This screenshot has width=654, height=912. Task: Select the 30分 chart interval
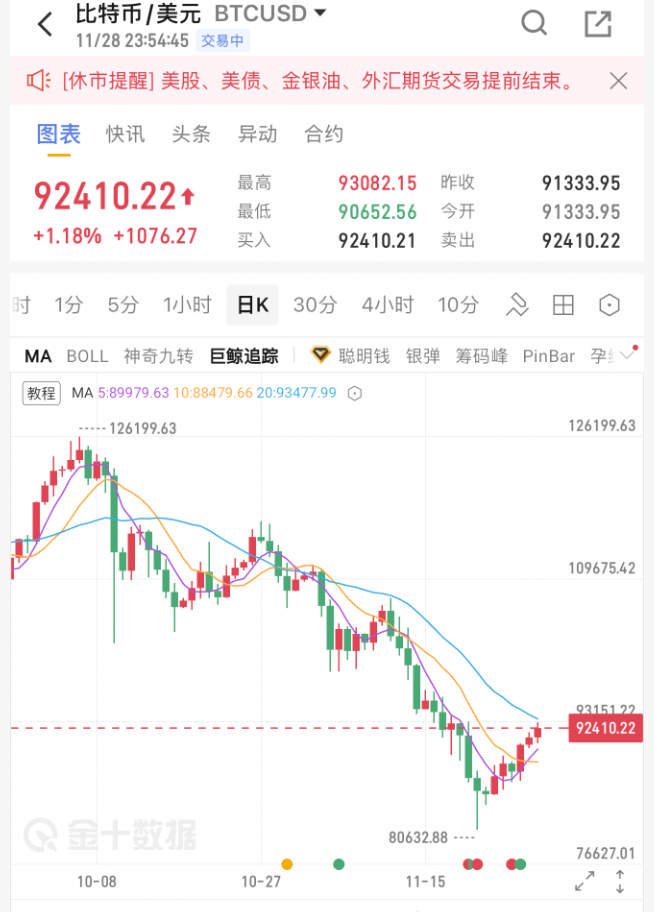point(315,305)
